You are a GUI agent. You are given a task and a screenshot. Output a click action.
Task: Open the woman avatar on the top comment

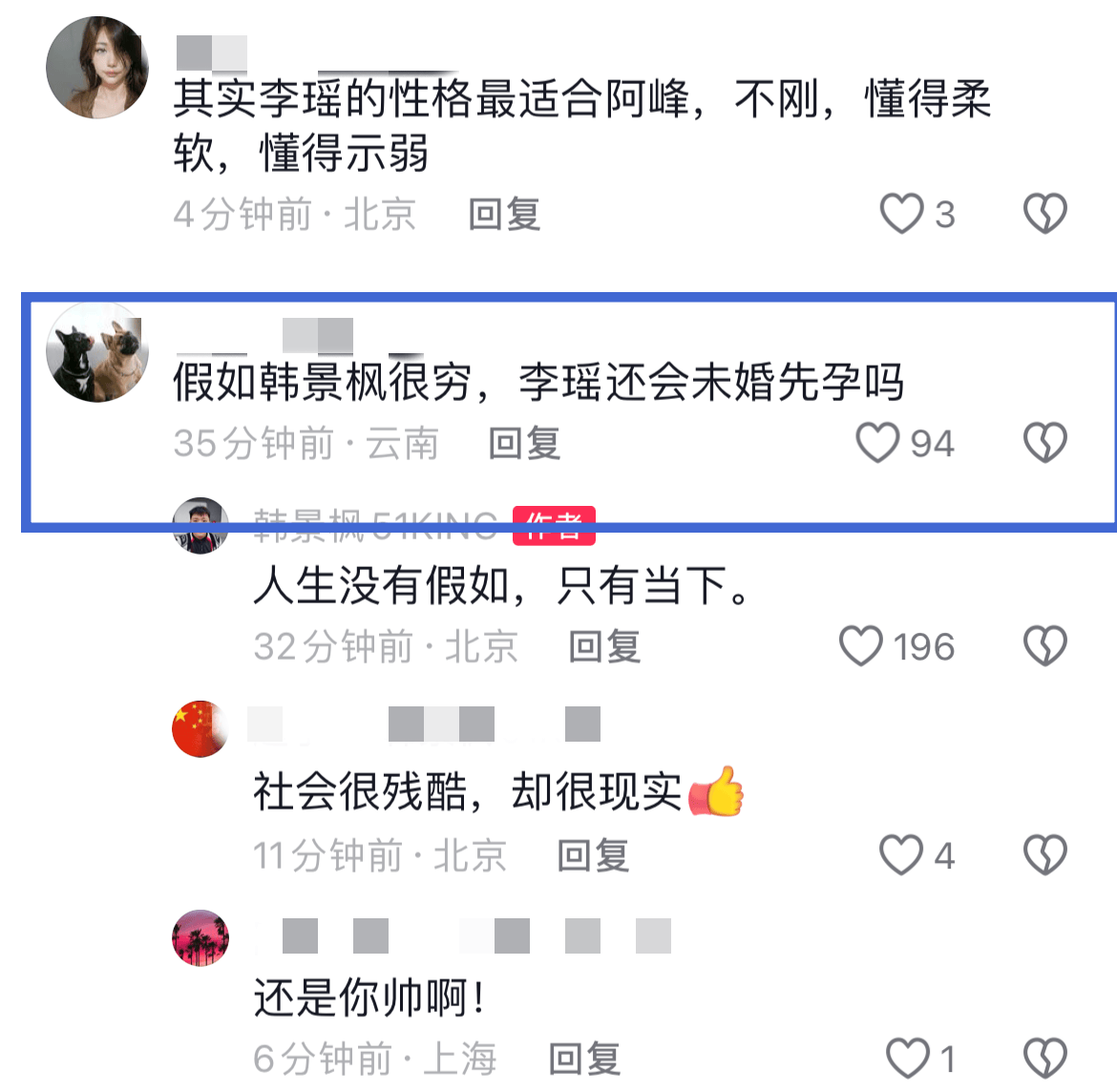click(x=97, y=67)
